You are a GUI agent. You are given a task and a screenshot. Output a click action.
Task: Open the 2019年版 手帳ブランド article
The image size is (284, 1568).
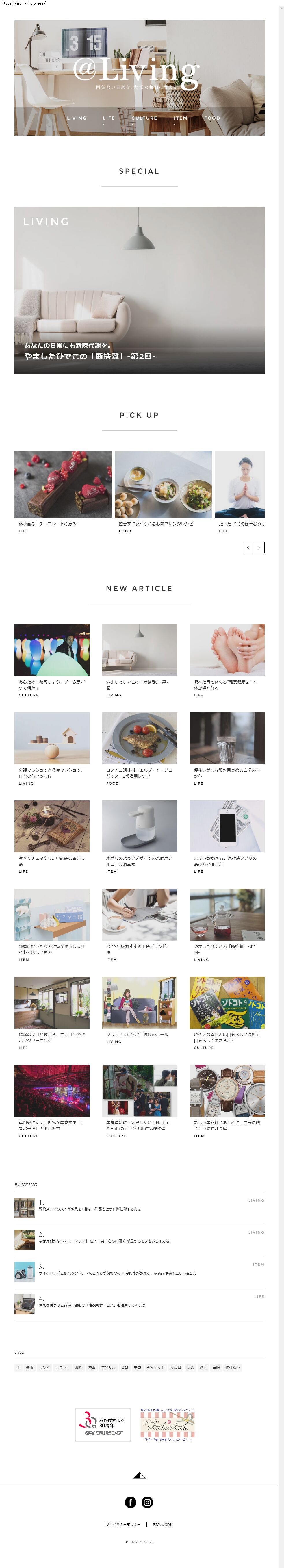click(x=139, y=915)
